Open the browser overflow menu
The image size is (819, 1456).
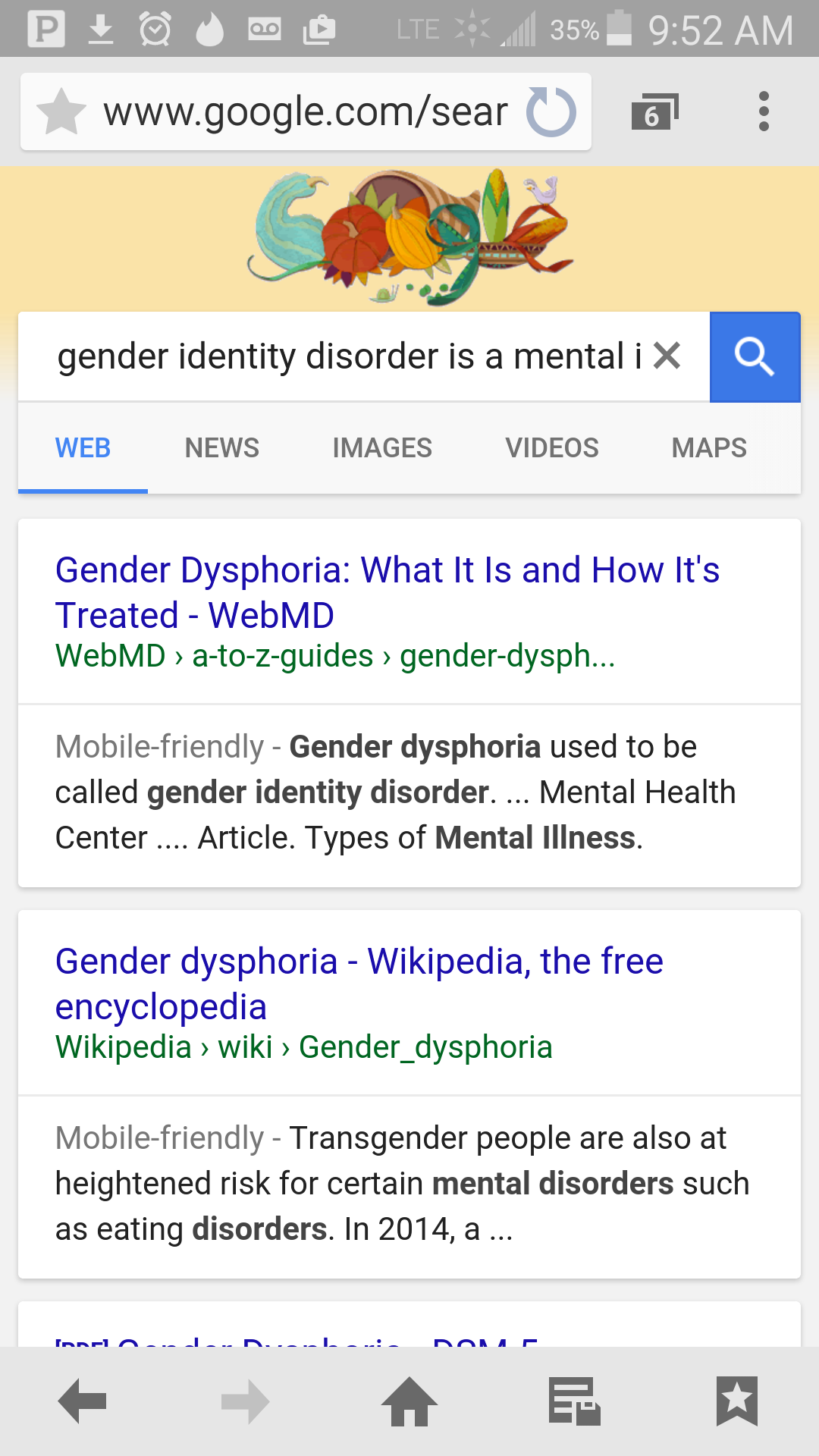coord(764,112)
